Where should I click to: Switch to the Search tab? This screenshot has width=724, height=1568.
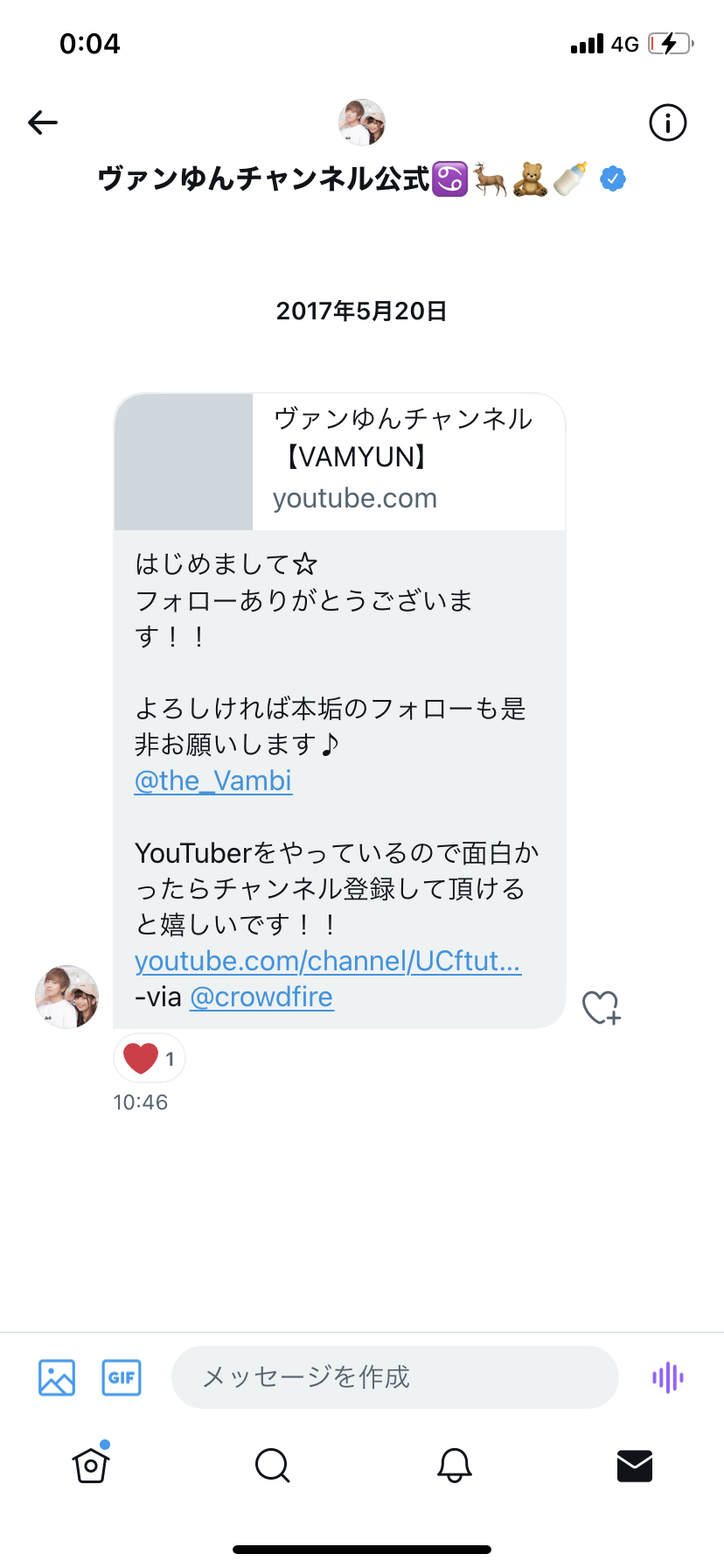click(x=272, y=1465)
